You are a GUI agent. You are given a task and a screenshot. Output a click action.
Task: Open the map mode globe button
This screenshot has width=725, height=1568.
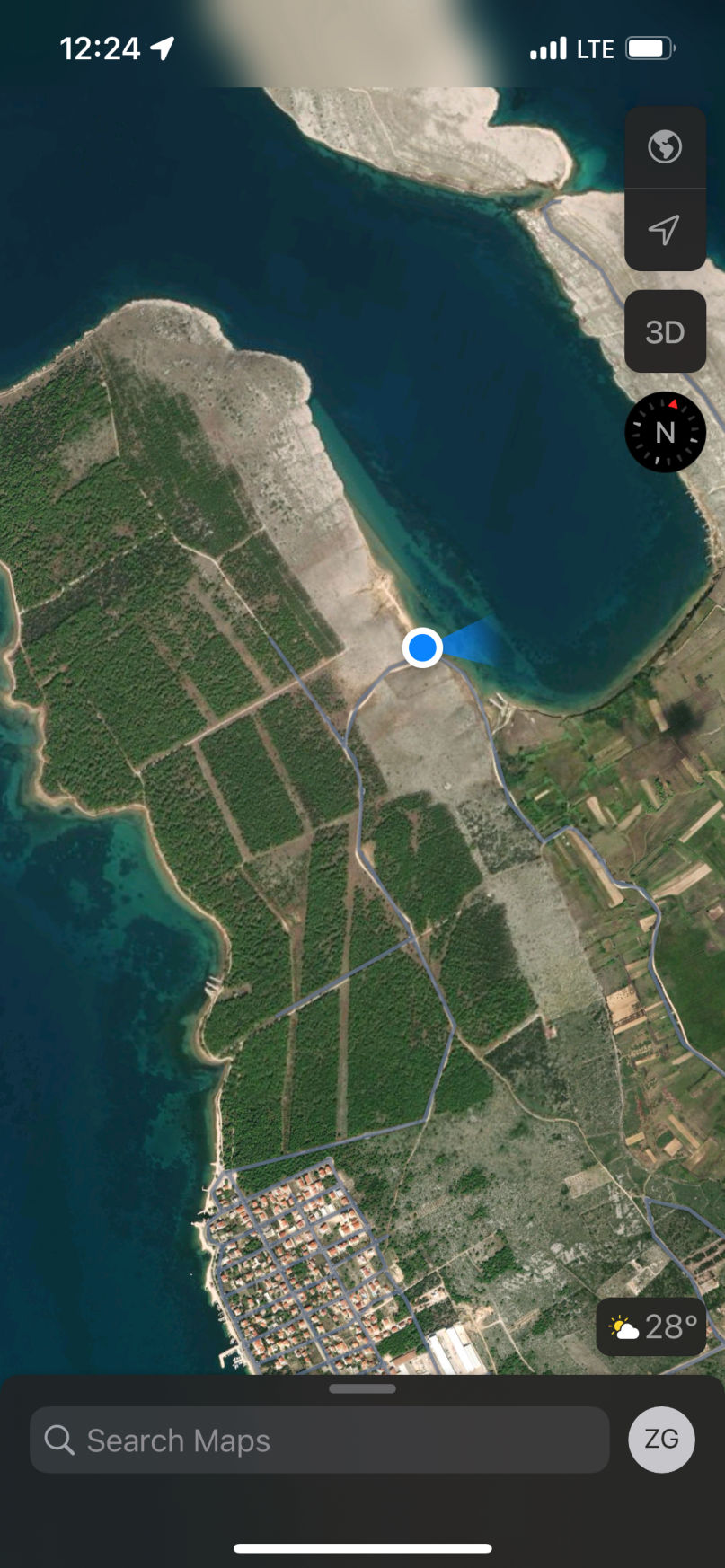click(x=665, y=146)
